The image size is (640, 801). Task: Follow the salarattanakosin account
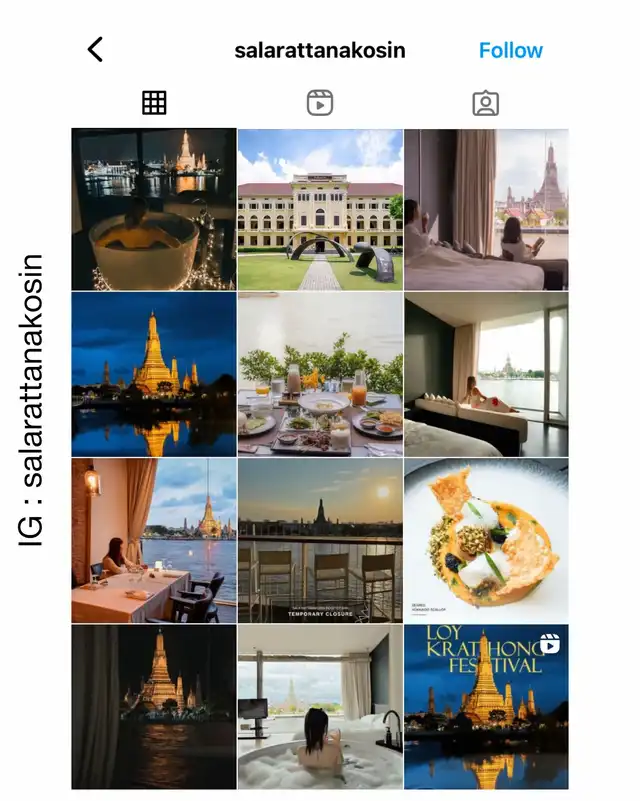tap(510, 50)
